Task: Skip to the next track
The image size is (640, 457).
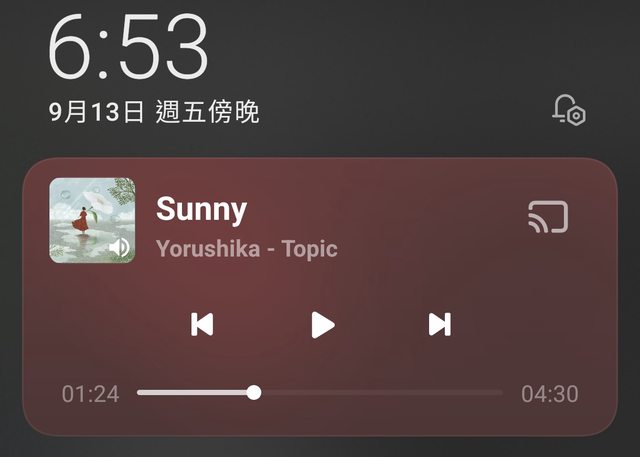Action: [x=439, y=324]
